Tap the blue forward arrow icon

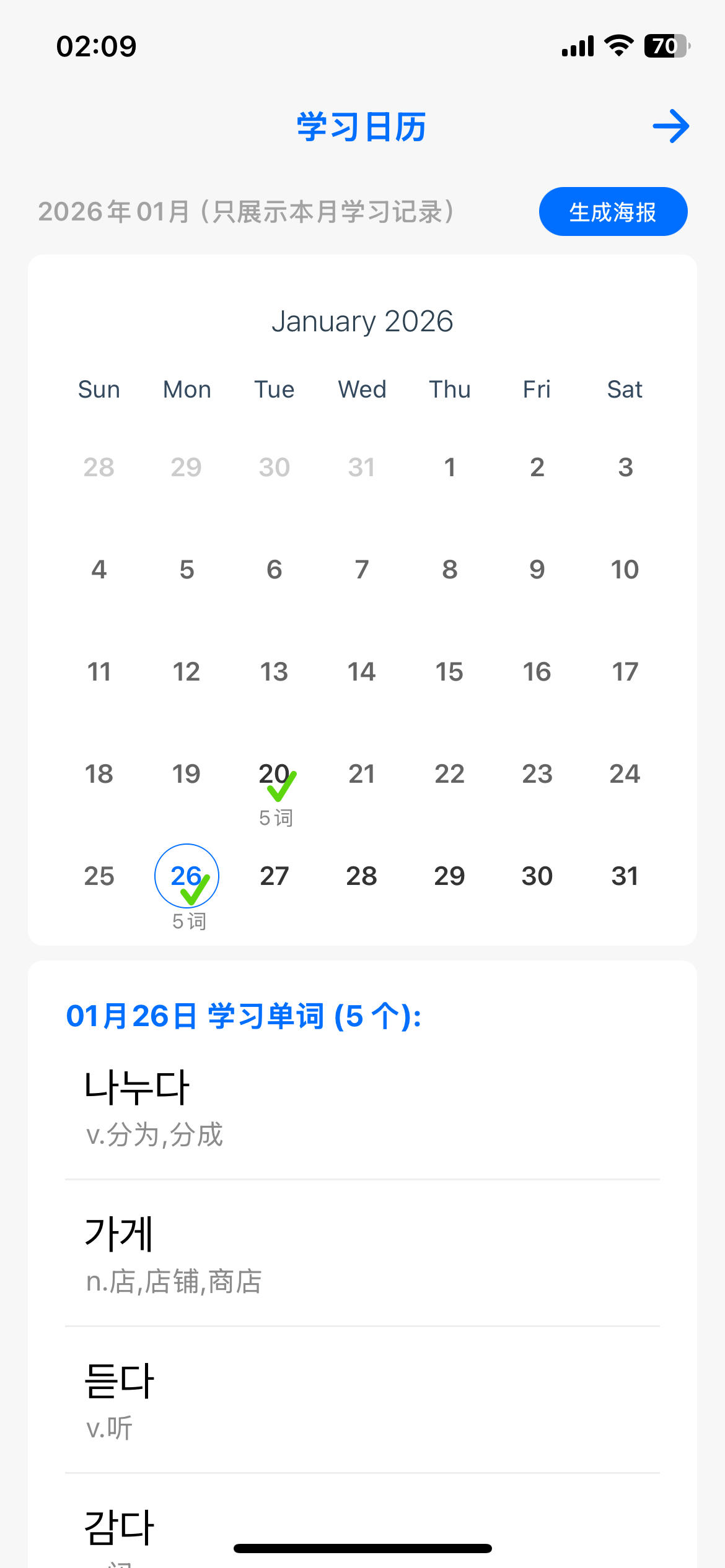(671, 126)
